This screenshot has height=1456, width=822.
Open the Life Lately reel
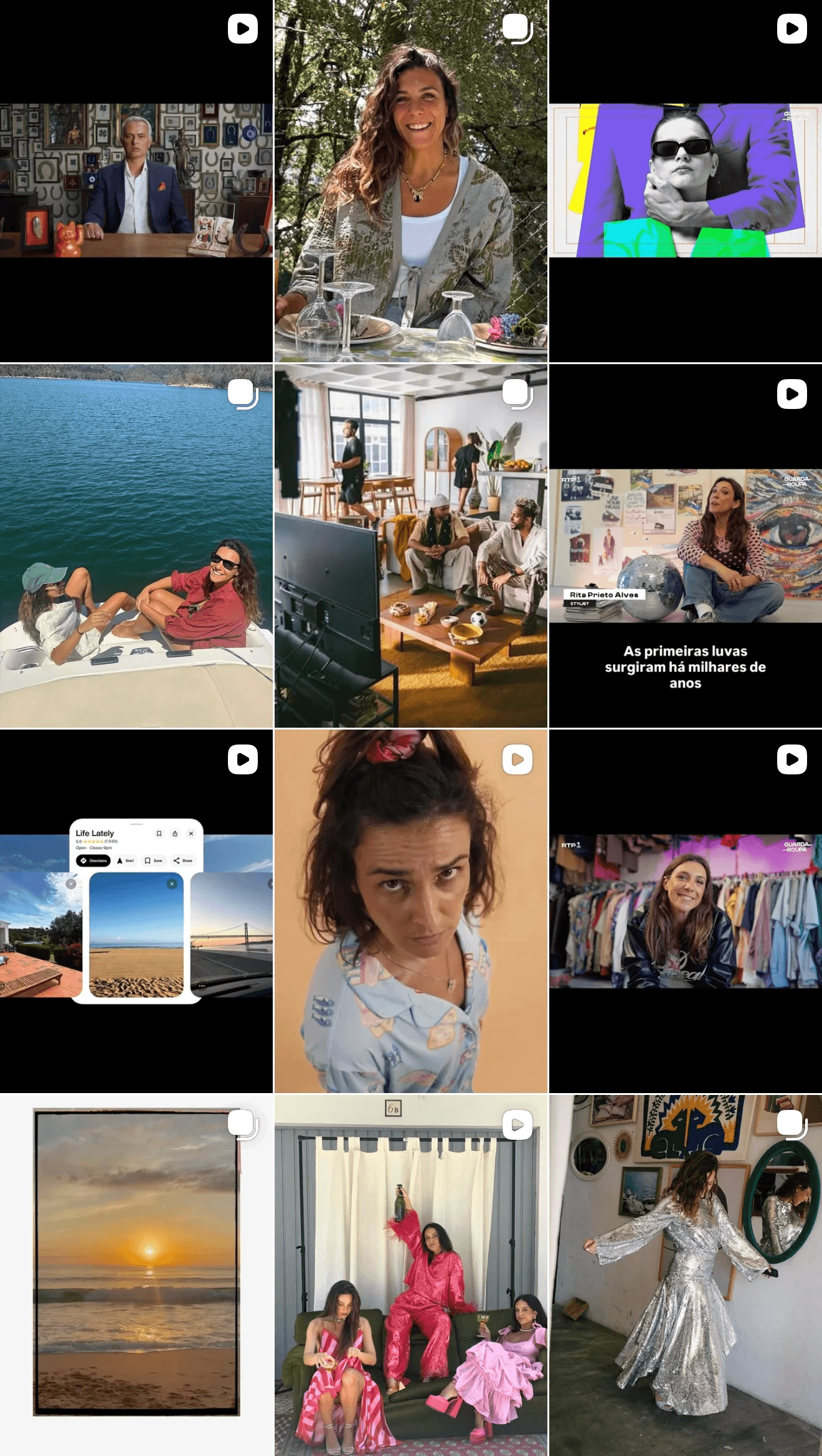(x=136, y=911)
